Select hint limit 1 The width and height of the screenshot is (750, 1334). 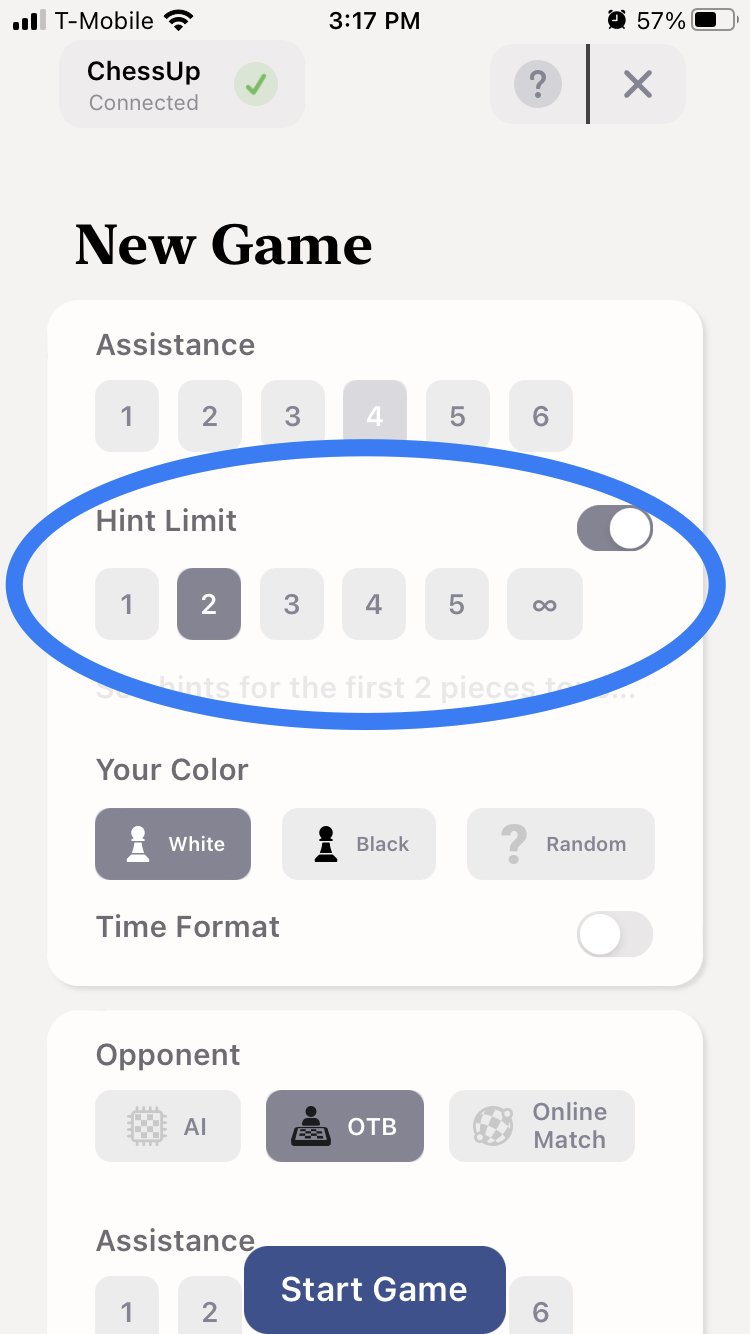point(127,604)
